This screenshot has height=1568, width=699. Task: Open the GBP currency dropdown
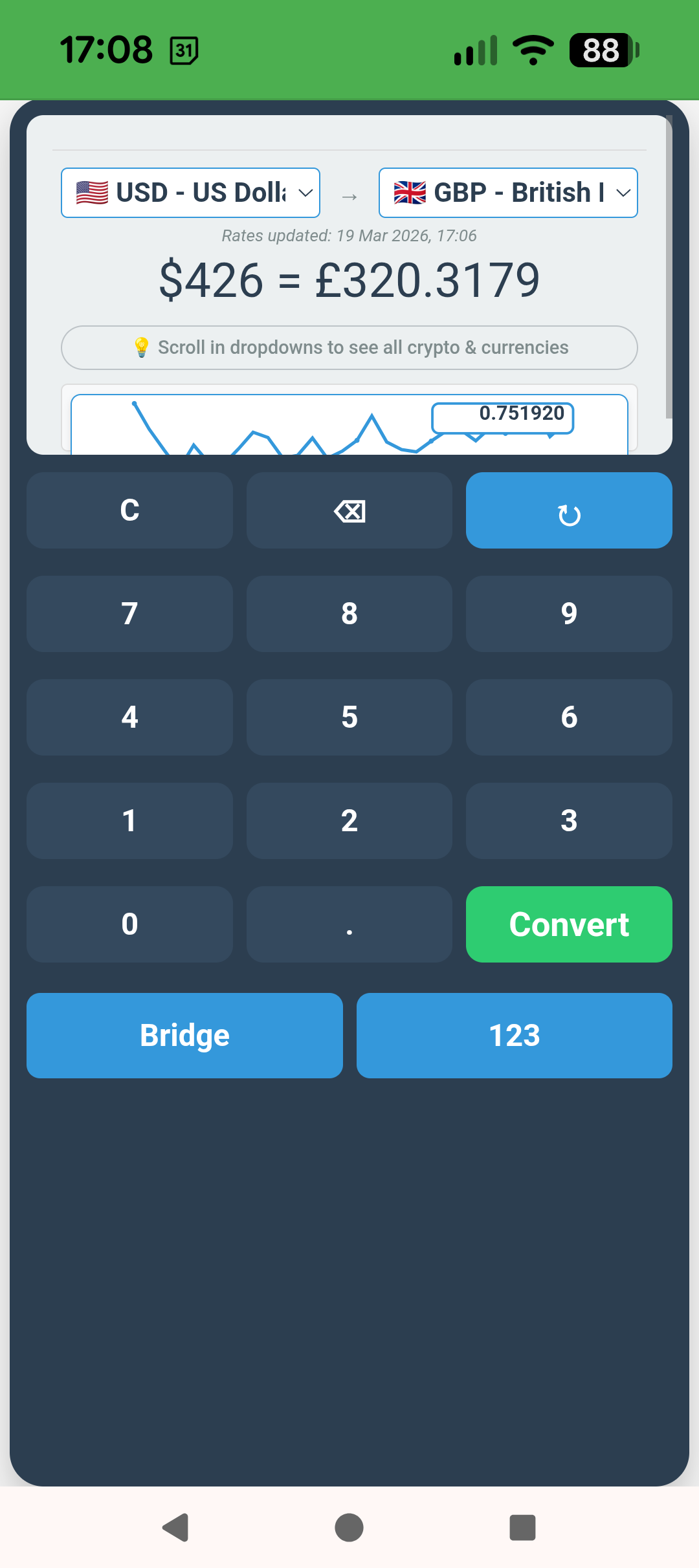click(507, 191)
